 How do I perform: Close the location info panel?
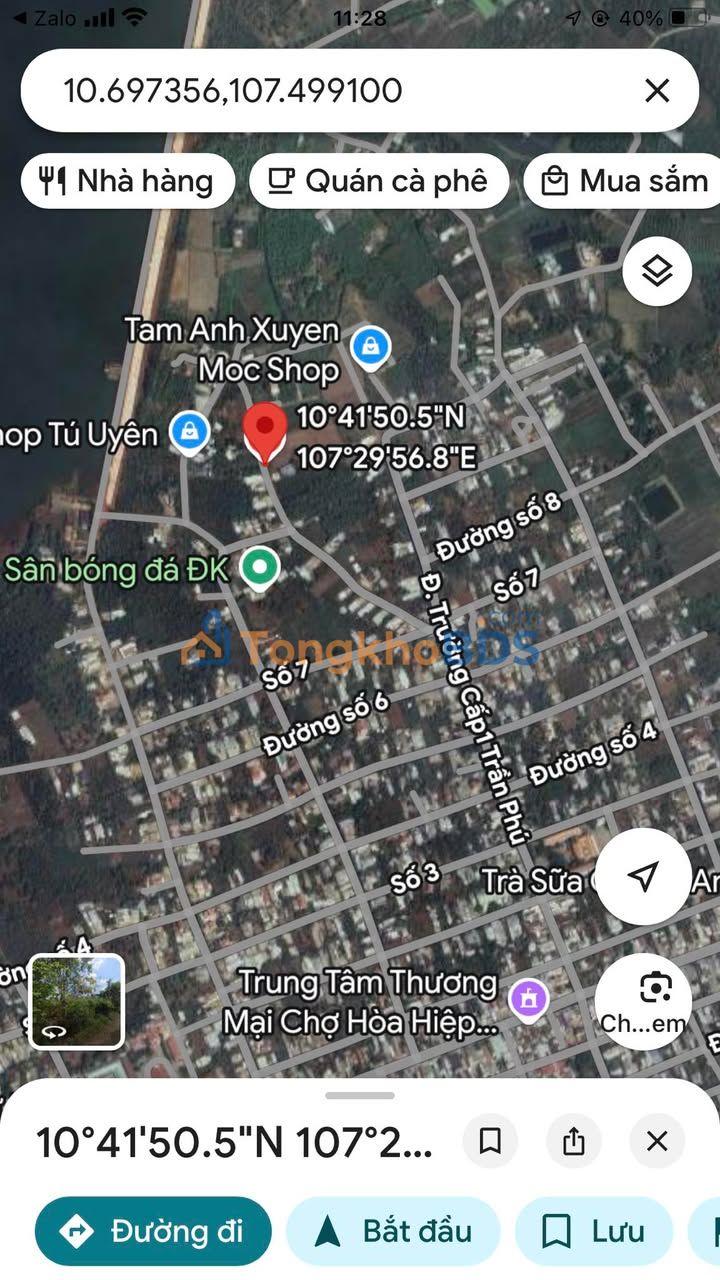656,1141
